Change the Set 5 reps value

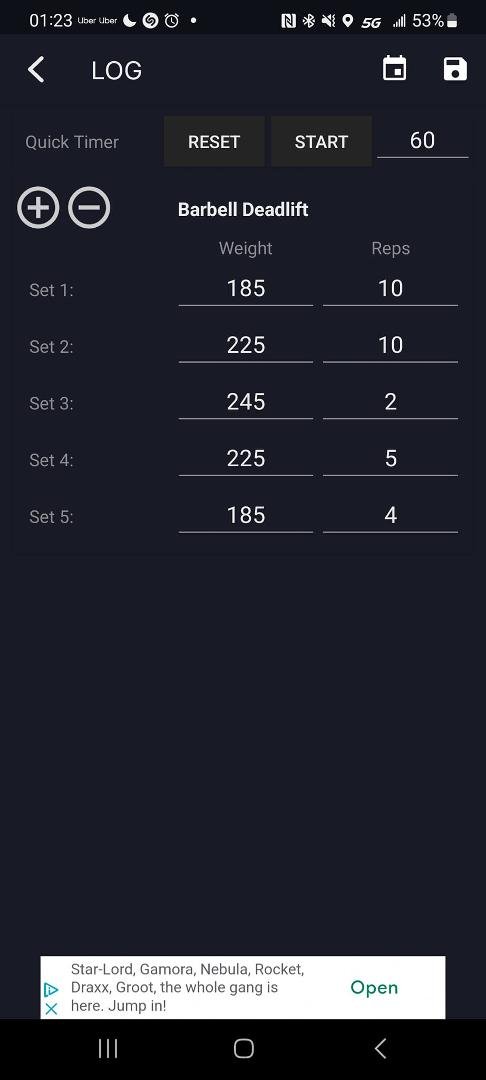tap(390, 515)
